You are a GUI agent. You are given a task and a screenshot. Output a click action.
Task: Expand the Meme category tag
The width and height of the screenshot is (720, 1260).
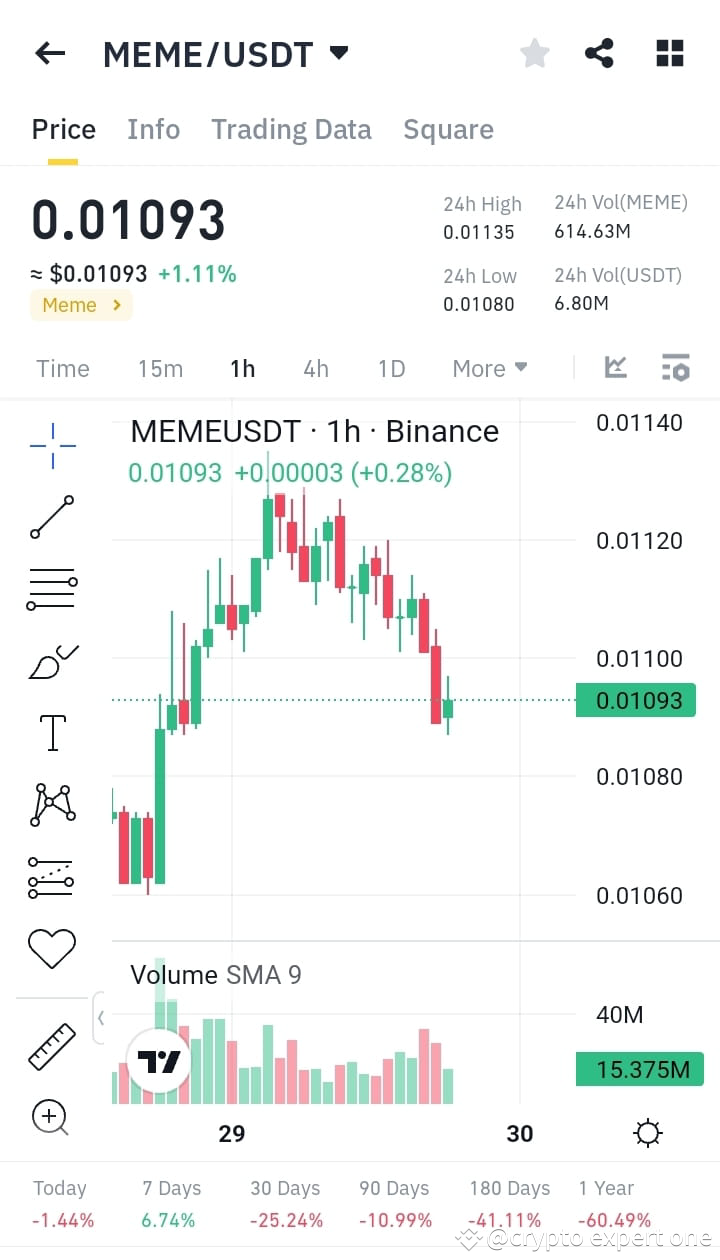coord(80,305)
